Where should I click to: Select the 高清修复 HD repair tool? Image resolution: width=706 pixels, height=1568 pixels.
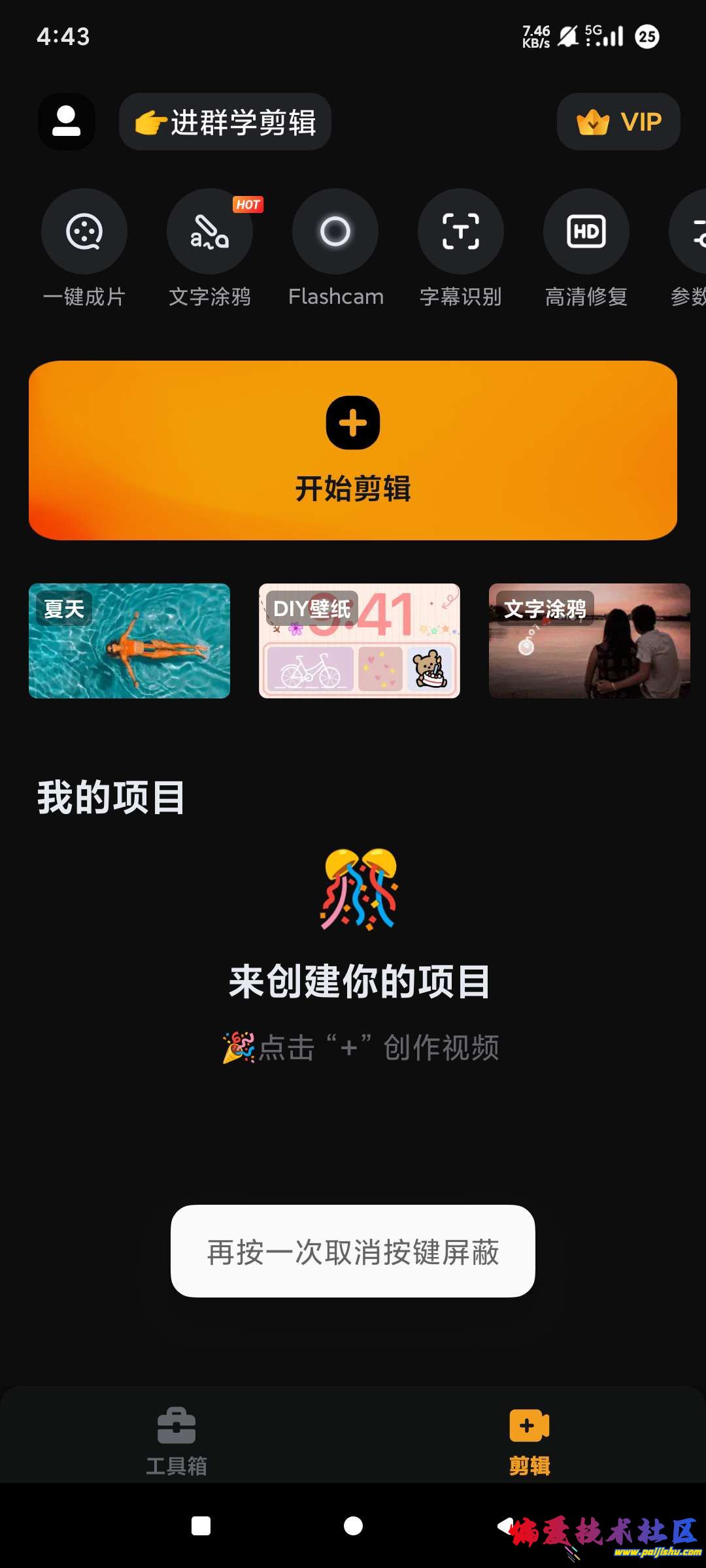(x=586, y=232)
